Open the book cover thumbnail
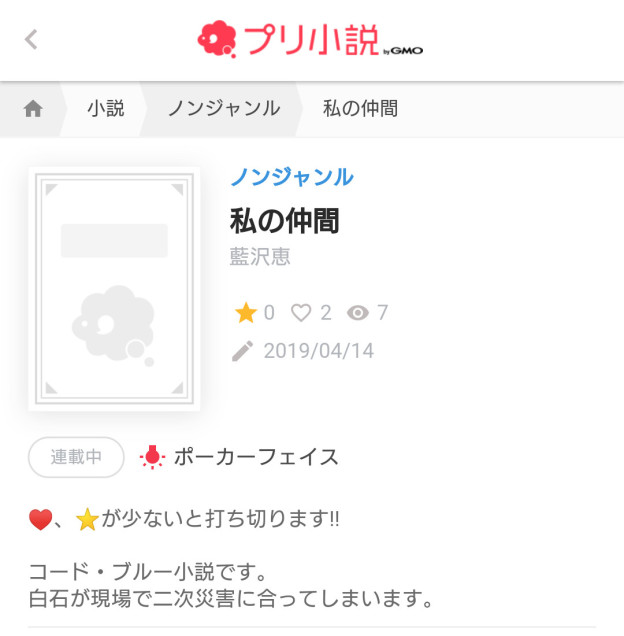The height and width of the screenshot is (636, 624). point(114,289)
